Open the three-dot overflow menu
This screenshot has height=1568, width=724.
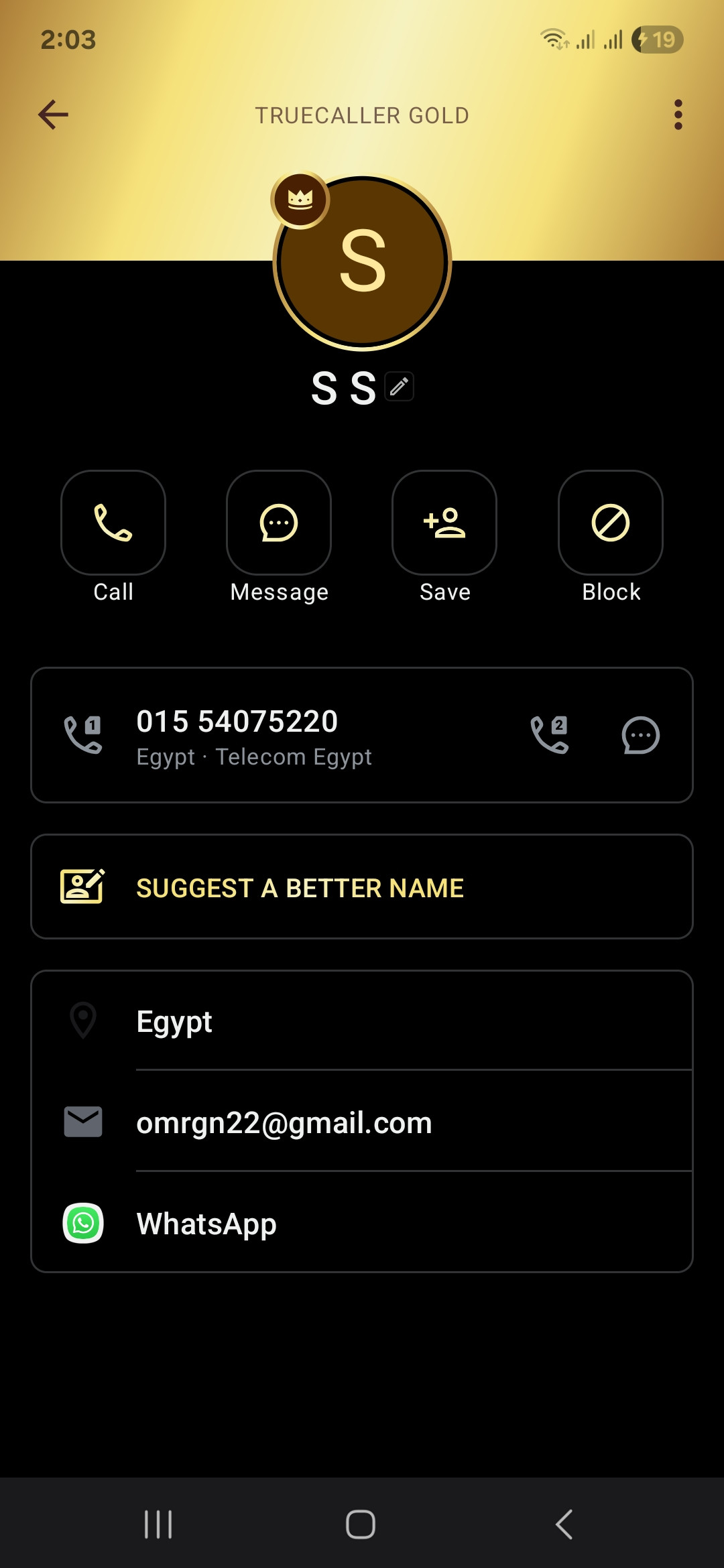point(678,115)
